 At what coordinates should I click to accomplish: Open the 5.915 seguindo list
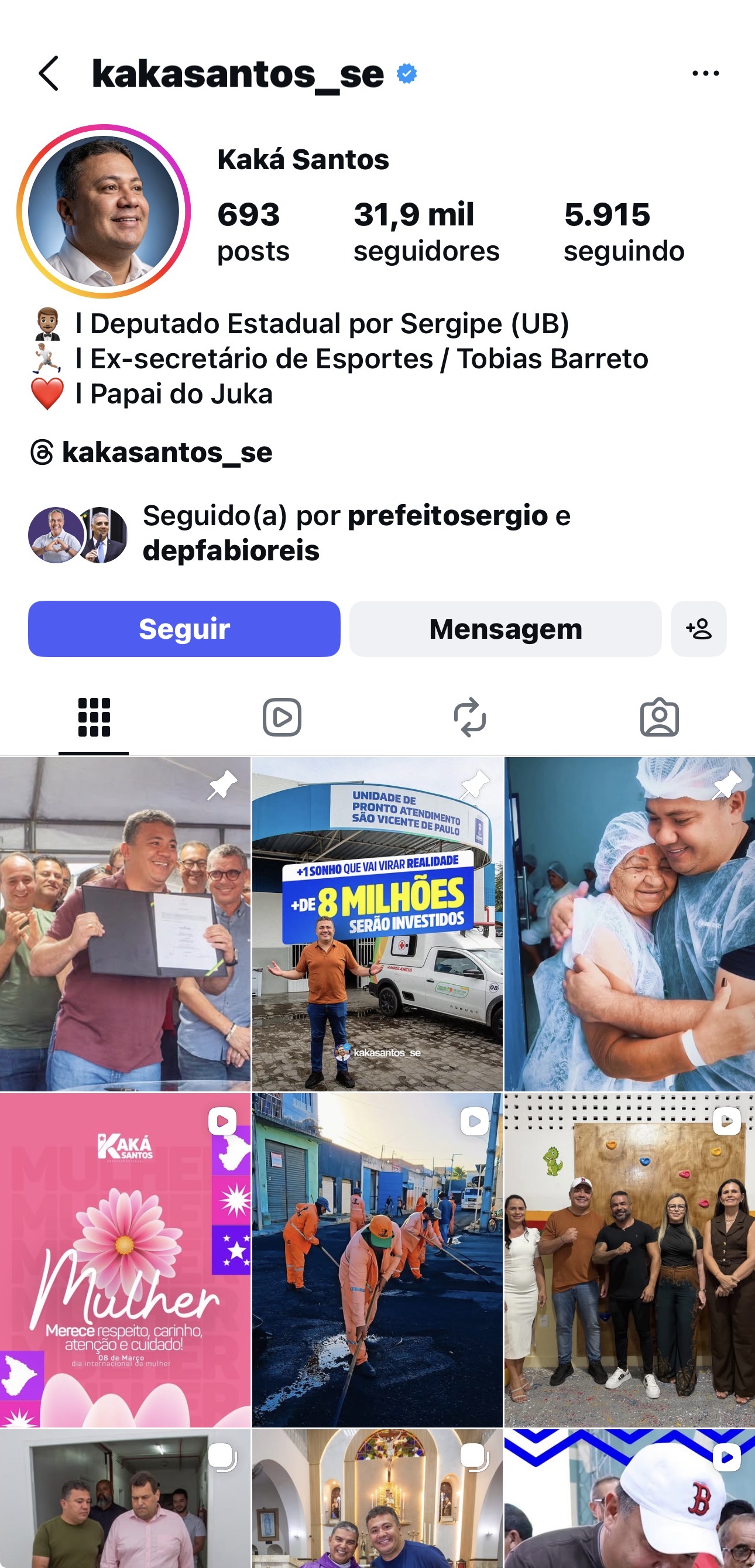pyautogui.click(x=623, y=232)
